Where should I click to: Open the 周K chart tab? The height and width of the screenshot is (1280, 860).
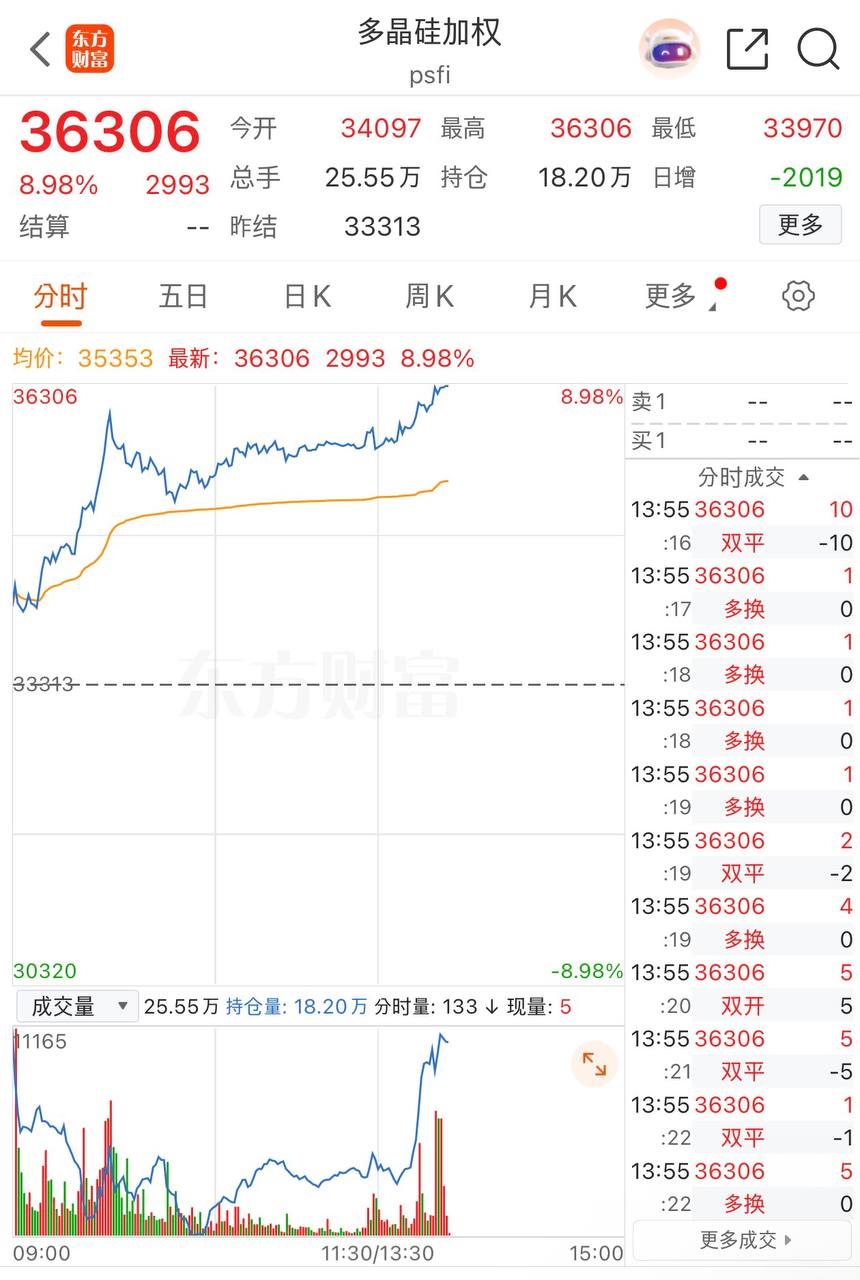[x=429, y=296]
